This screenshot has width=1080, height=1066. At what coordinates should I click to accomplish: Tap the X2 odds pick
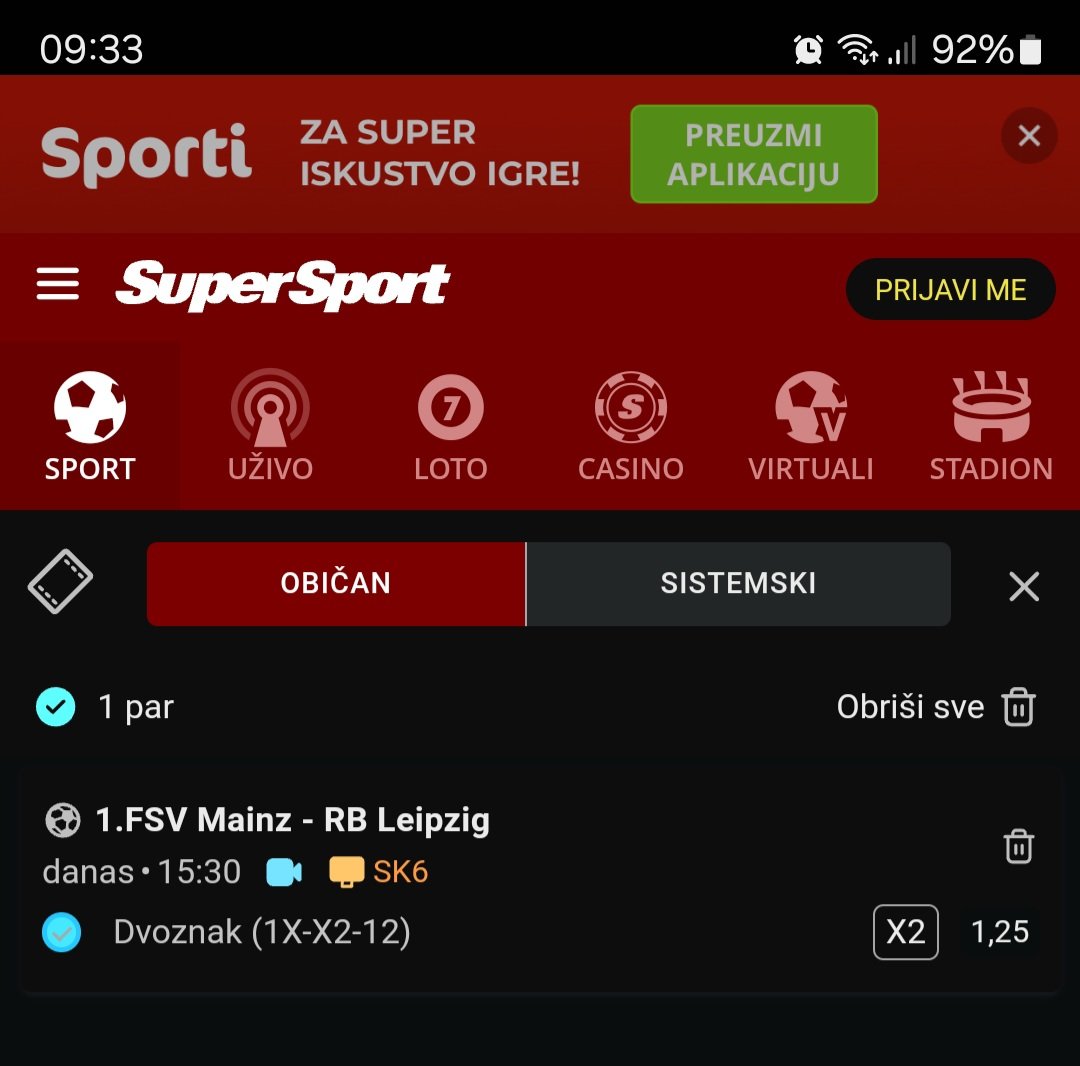pyautogui.click(x=905, y=932)
